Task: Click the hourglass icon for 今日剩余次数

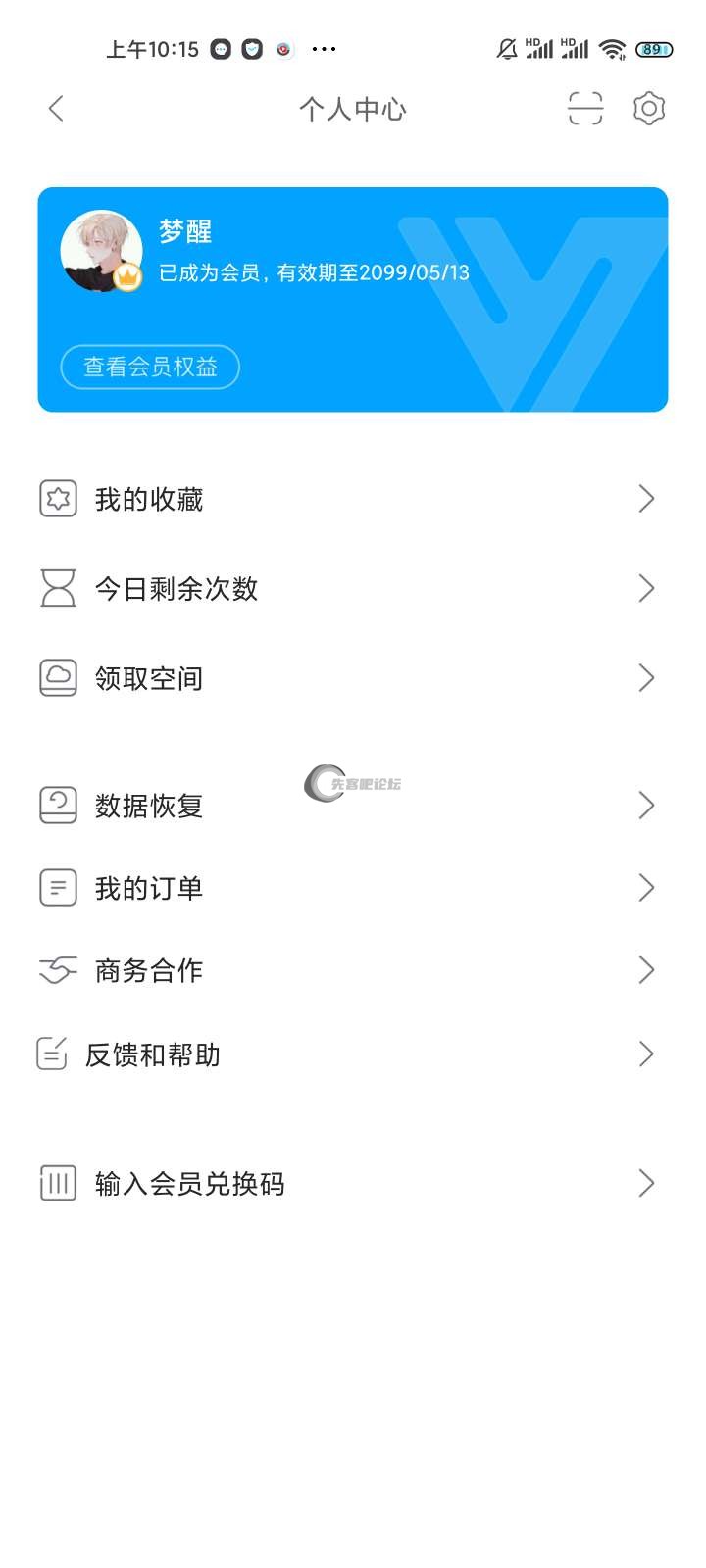Action: click(57, 588)
